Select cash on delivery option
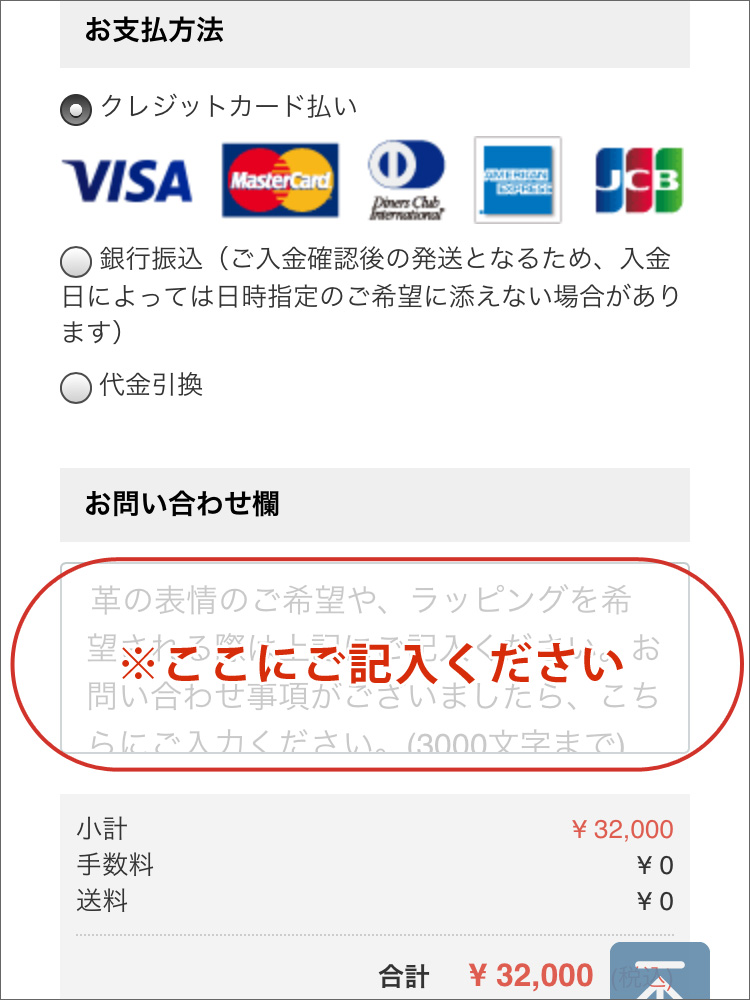This screenshot has width=750, height=1000. point(75,387)
